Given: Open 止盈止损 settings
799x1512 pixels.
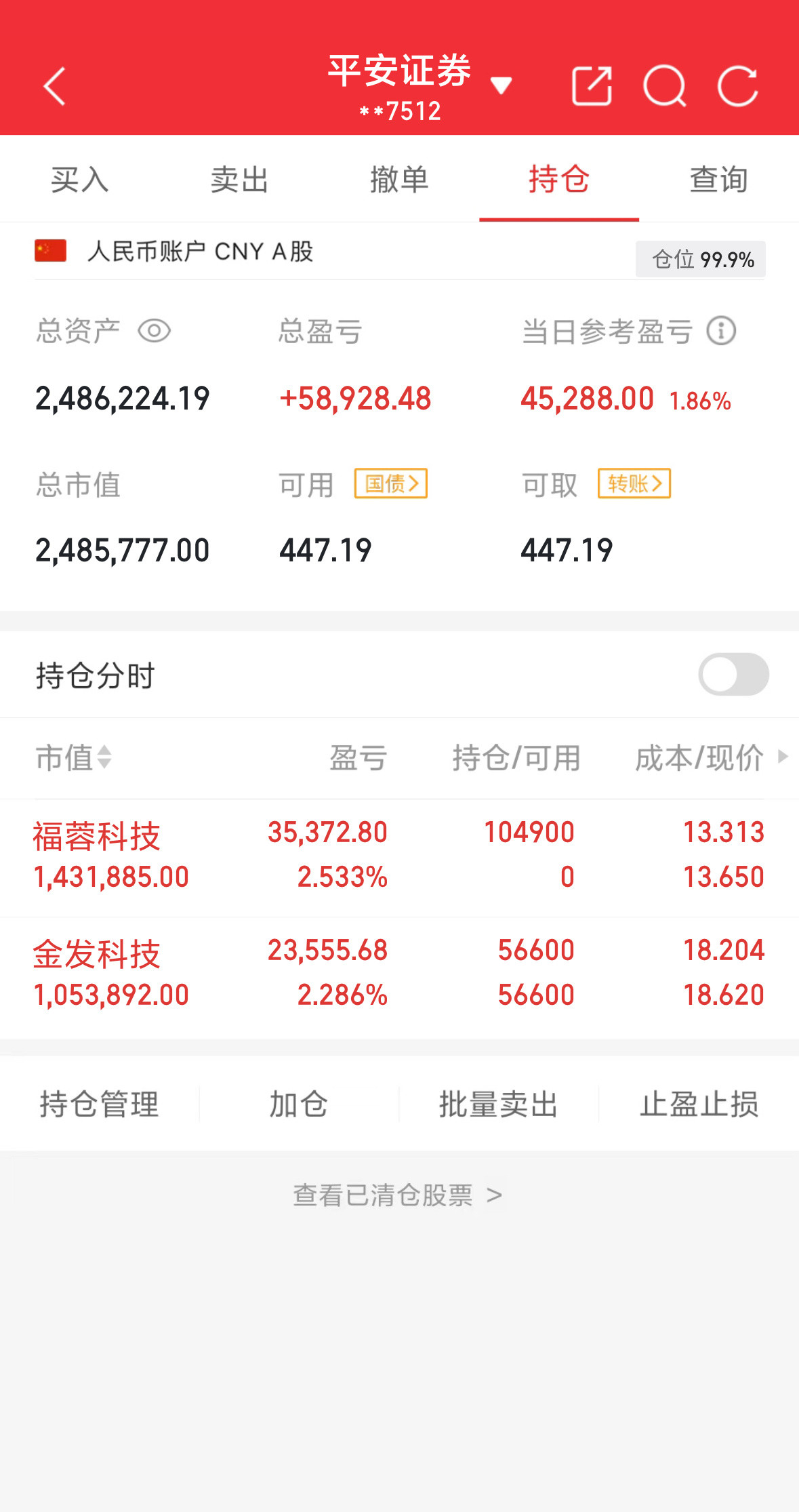Looking at the screenshot, I should coord(699,1103).
